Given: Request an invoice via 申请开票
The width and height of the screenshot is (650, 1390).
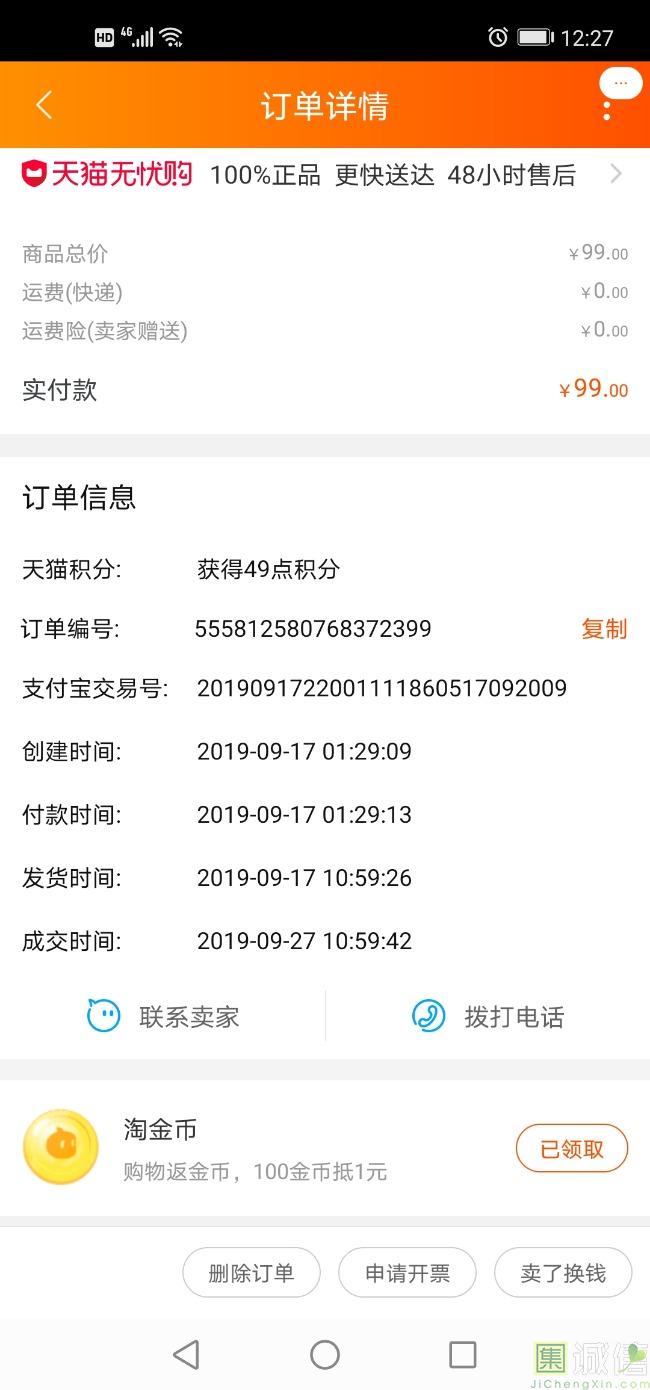Looking at the screenshot, I should coord(407,1273).
